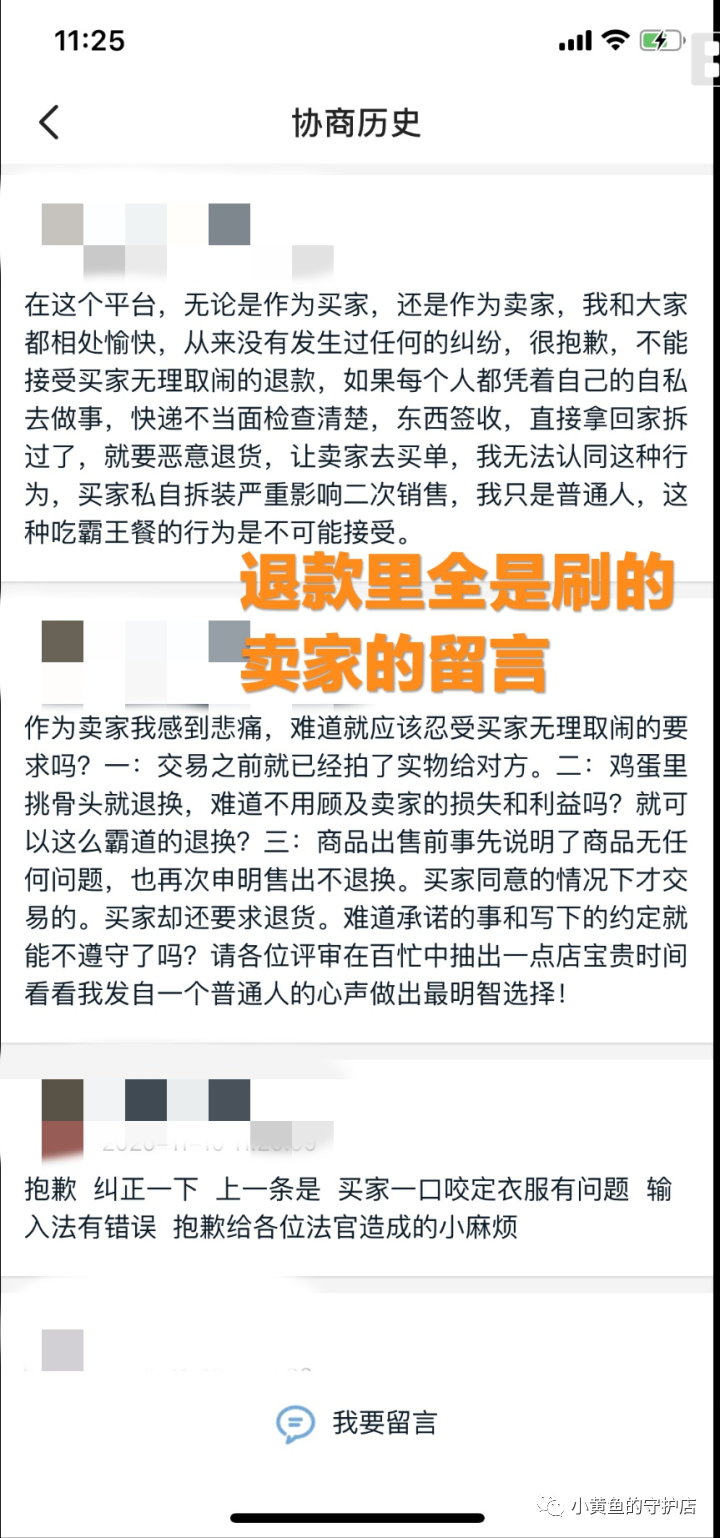Tap 我要留言 to leave a message
This screenshot has height=1538, width=720.
358,1422
